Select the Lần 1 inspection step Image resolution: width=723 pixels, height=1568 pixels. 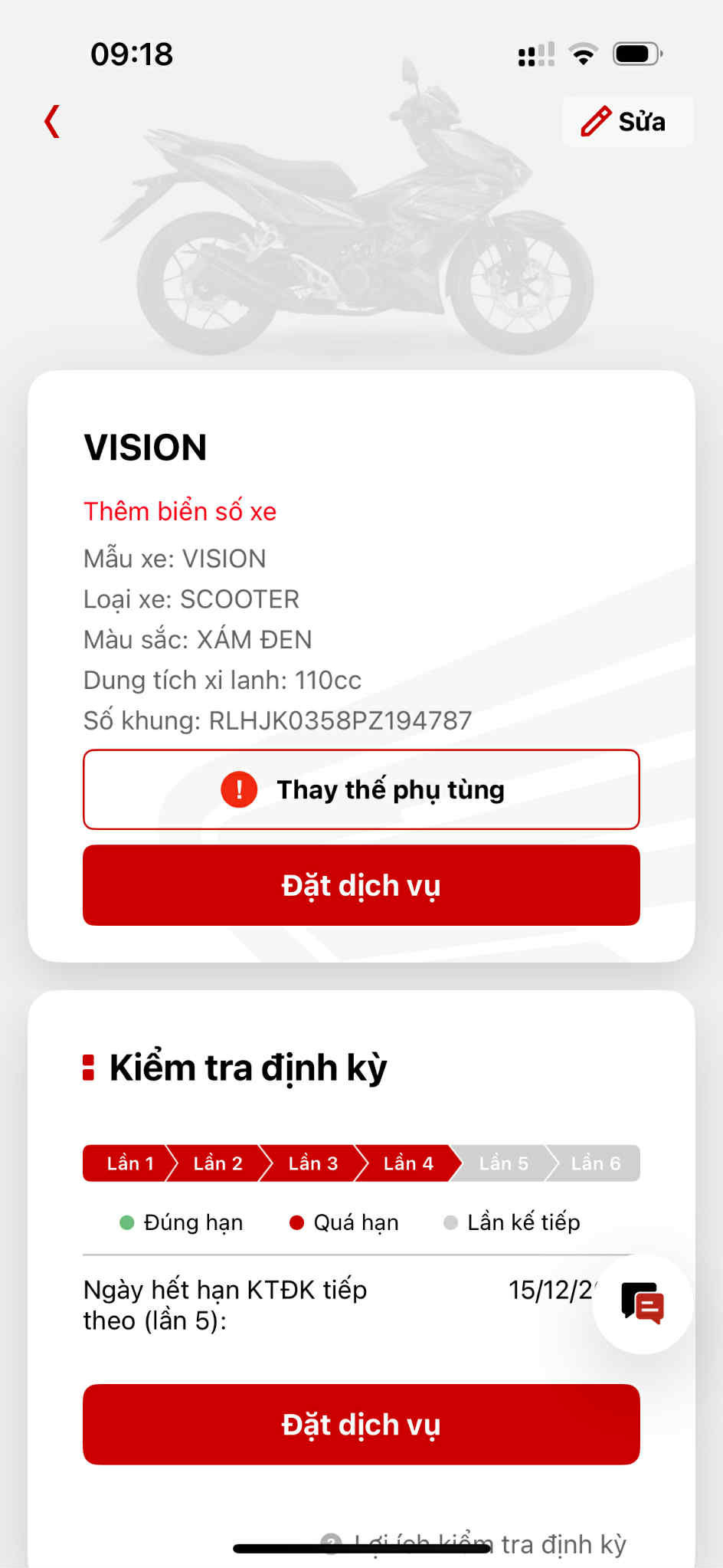pyautogui.click(x=129, y=1163)
